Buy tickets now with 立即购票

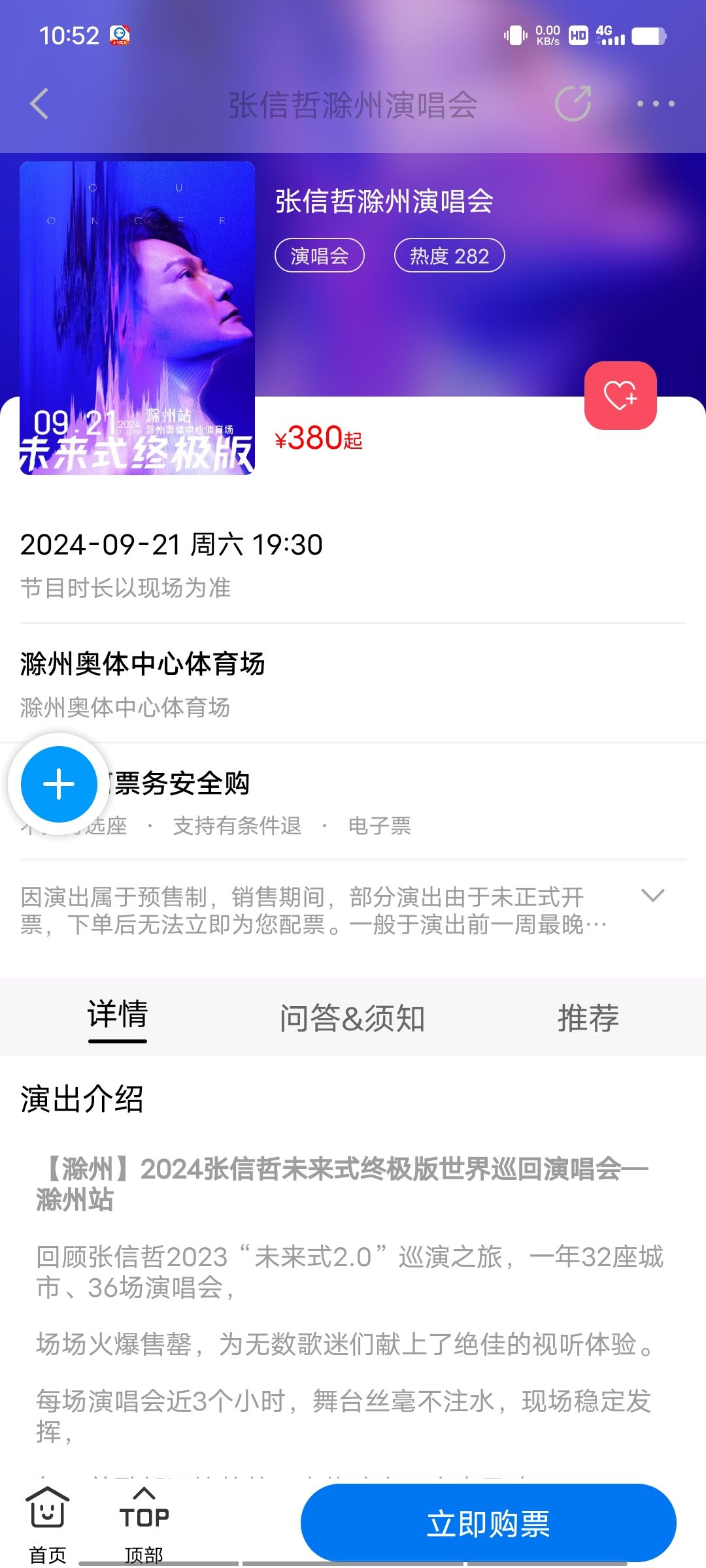click(x=488, y=1524)
